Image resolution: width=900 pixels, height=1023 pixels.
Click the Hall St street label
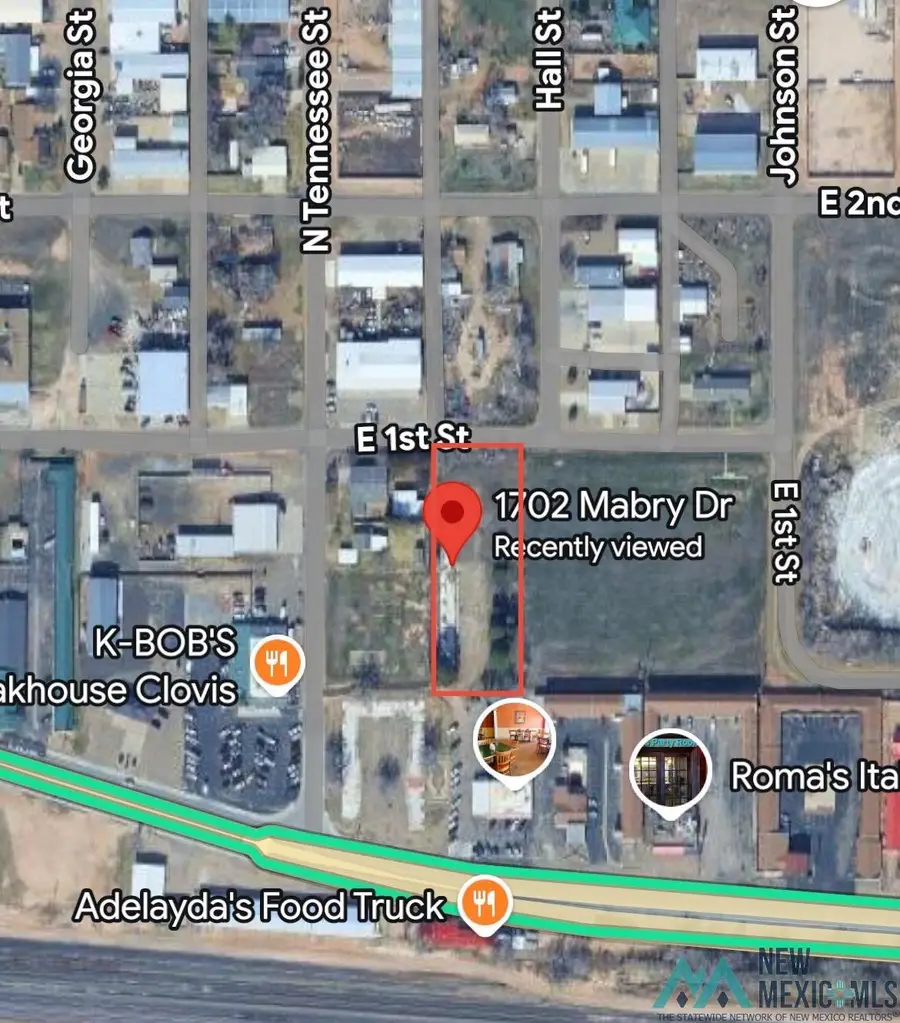tap(551, 57)
